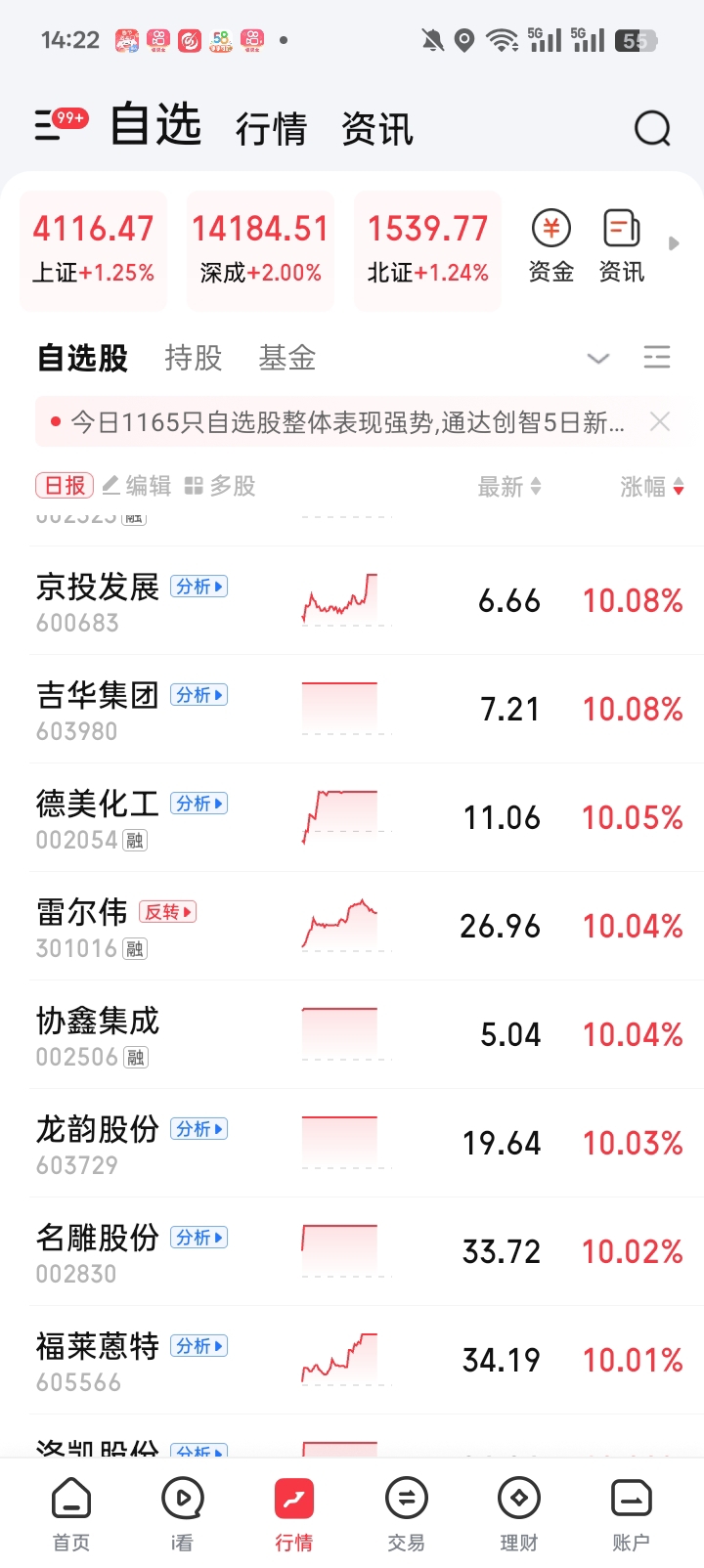Image resolution: width=704 pixels, height=1568 pixels.
Task: Switch to the 行情 top tab
Action: [271, 129]
